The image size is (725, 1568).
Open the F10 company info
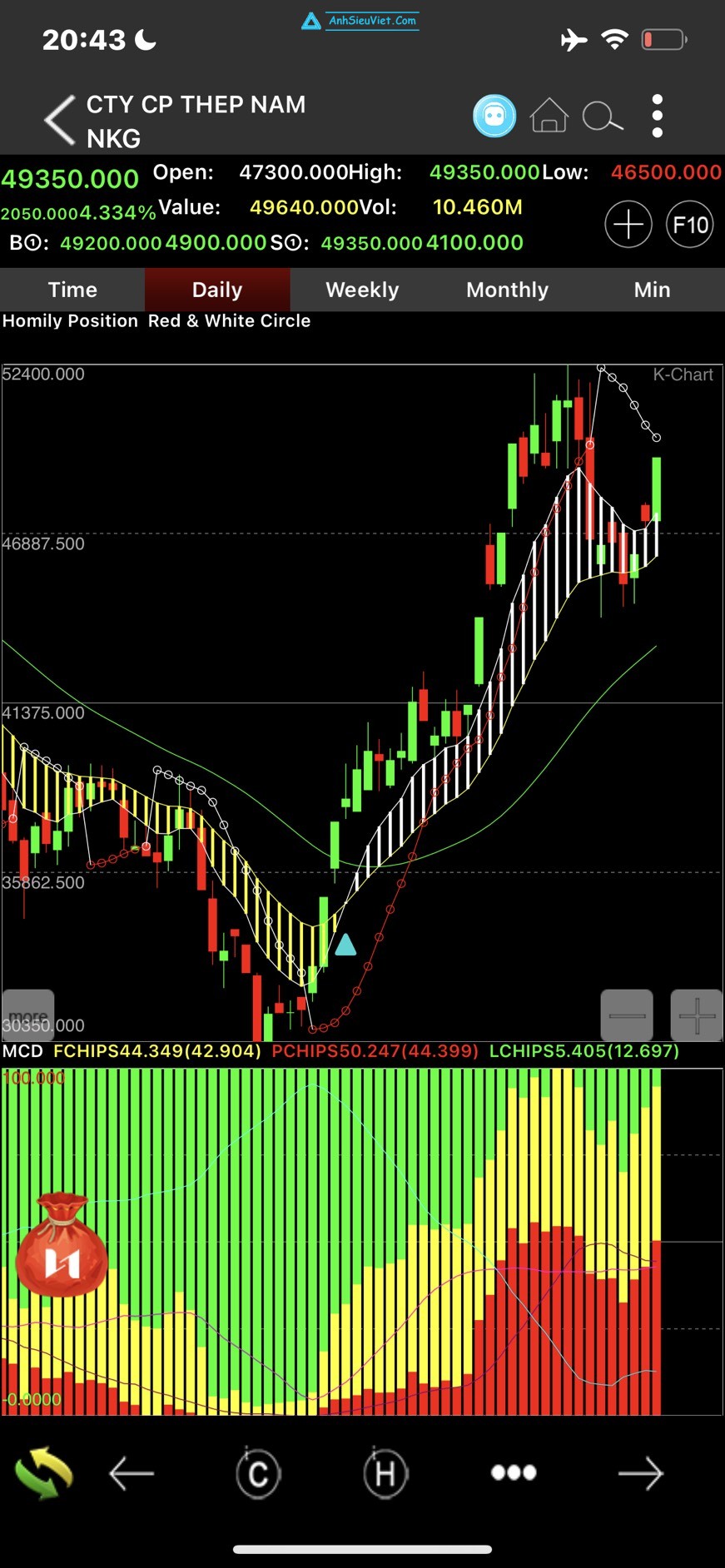coord(690,225)
